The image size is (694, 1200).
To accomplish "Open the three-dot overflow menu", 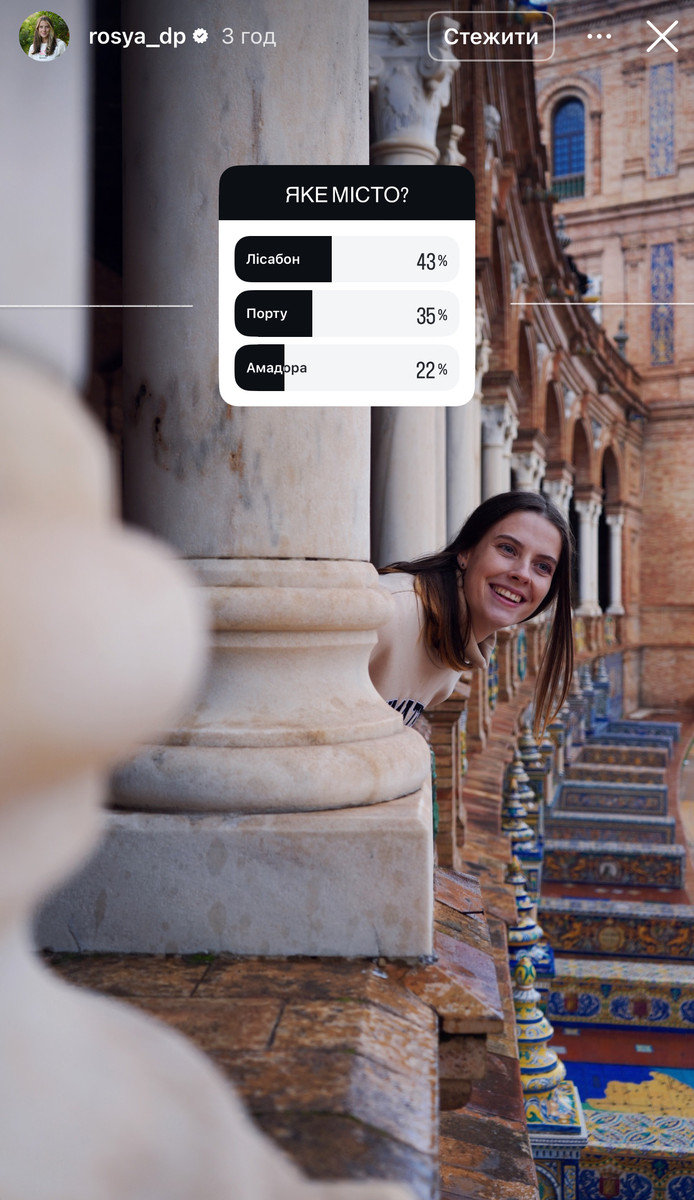I will (x=599, y=37).
